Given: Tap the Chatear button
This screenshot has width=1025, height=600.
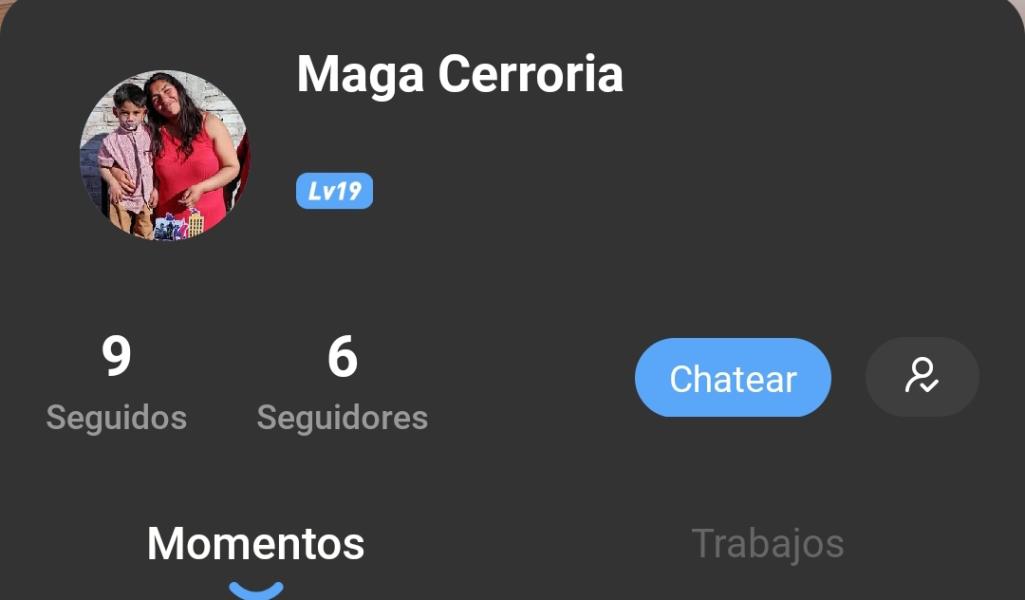Looking at the screenshot, I should (x=732, y=378).
